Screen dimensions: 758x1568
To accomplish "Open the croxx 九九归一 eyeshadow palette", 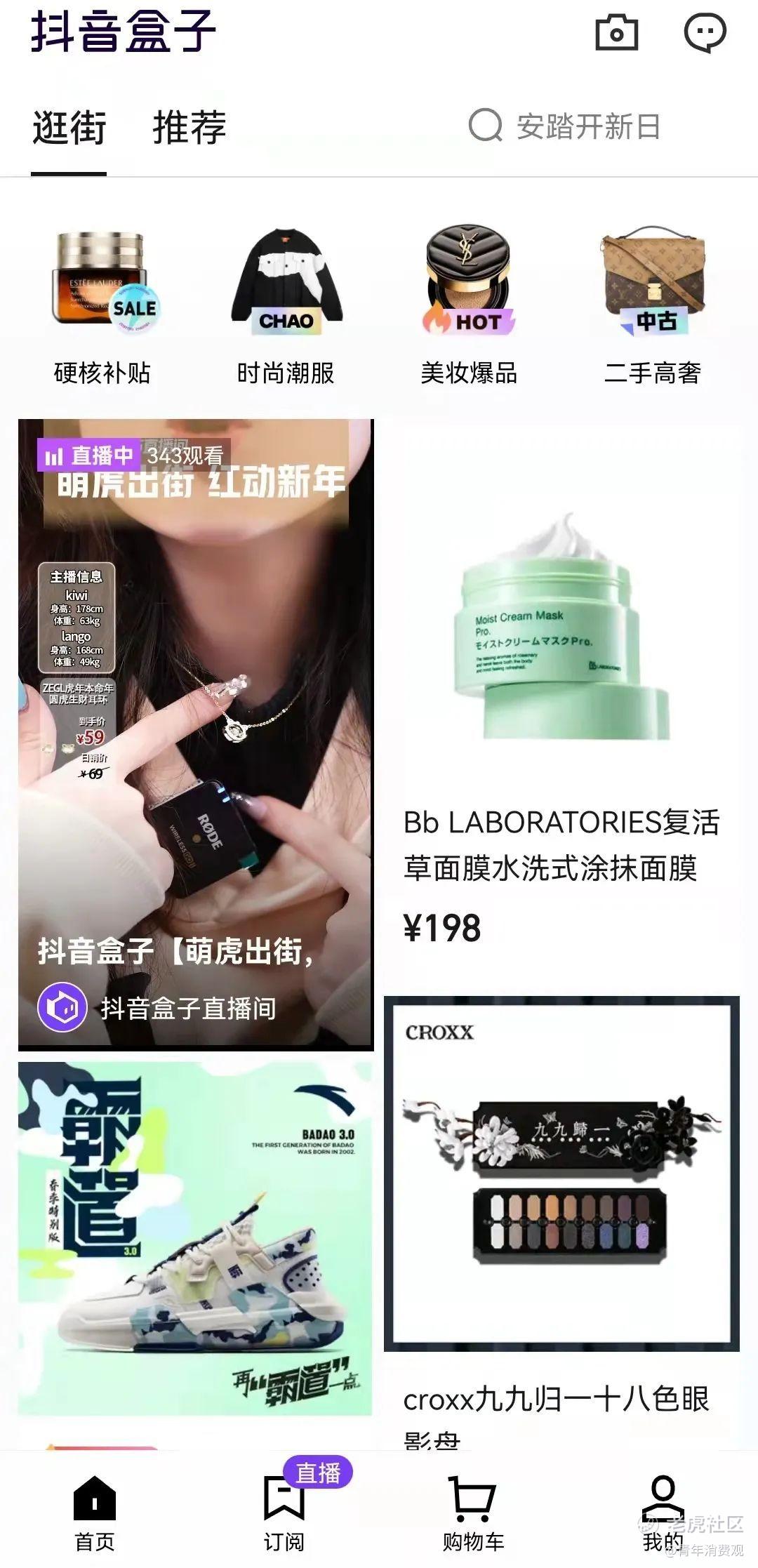I will pyautogui.click(x=561, y=1193).
